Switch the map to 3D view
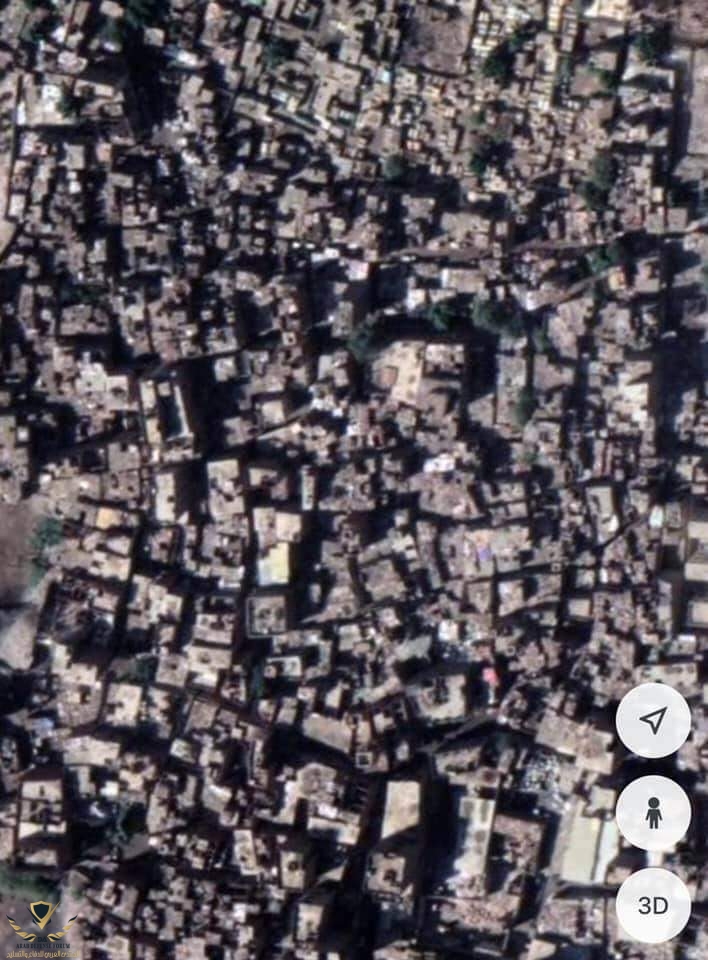The height and width of the screenshot is (960, 708). pyautogui.click(x=653, y=905)
